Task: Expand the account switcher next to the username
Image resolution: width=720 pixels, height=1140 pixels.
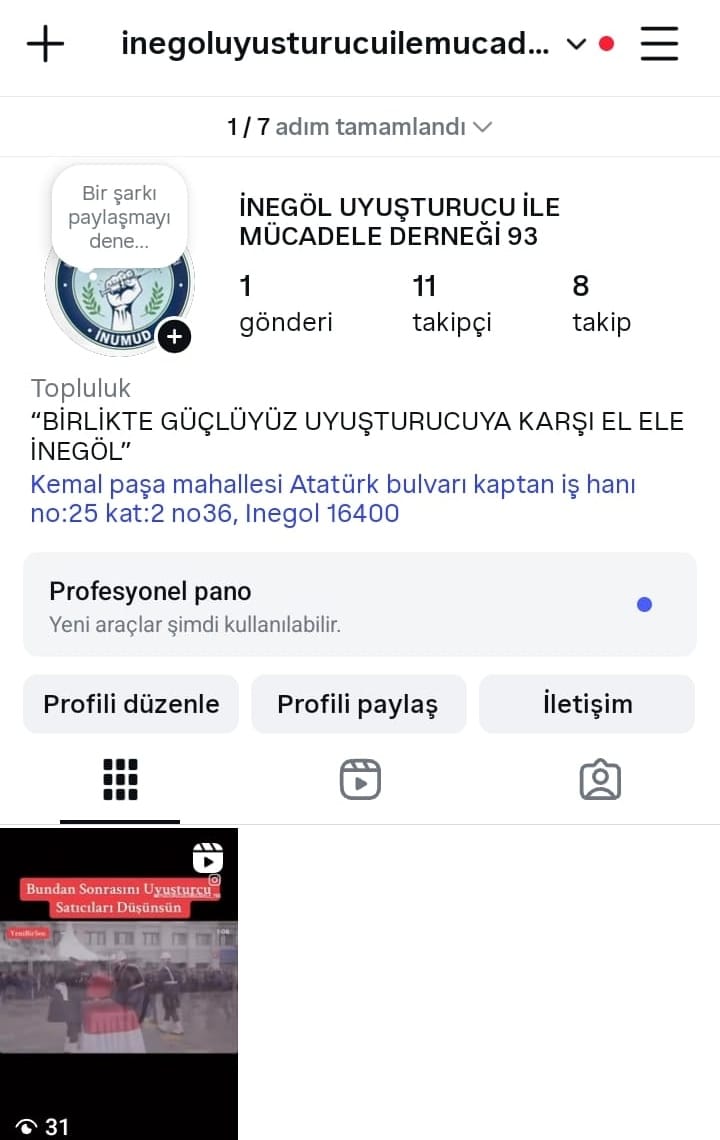Action: coord(576,45)
